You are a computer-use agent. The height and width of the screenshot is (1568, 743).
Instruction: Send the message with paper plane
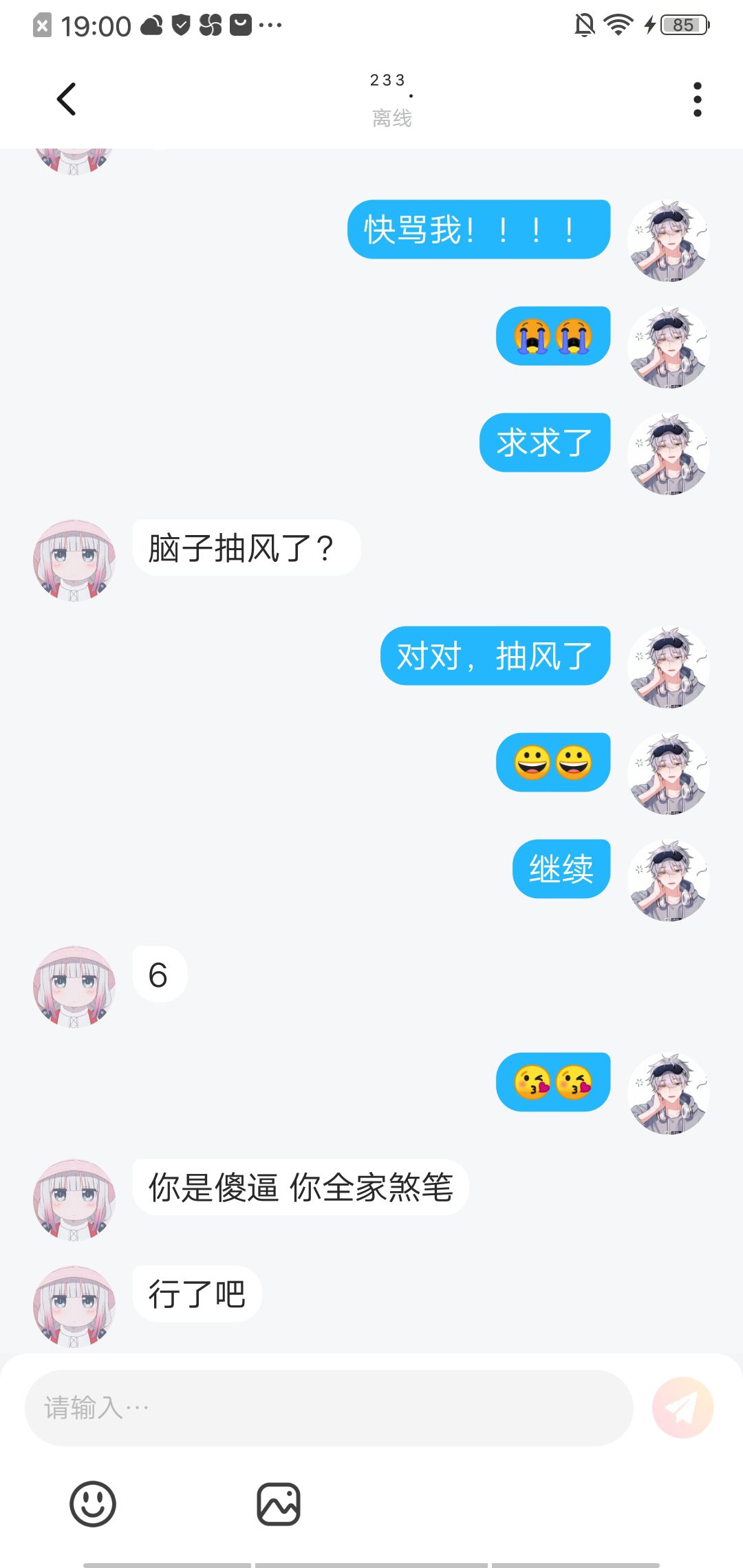point(682,1408)
